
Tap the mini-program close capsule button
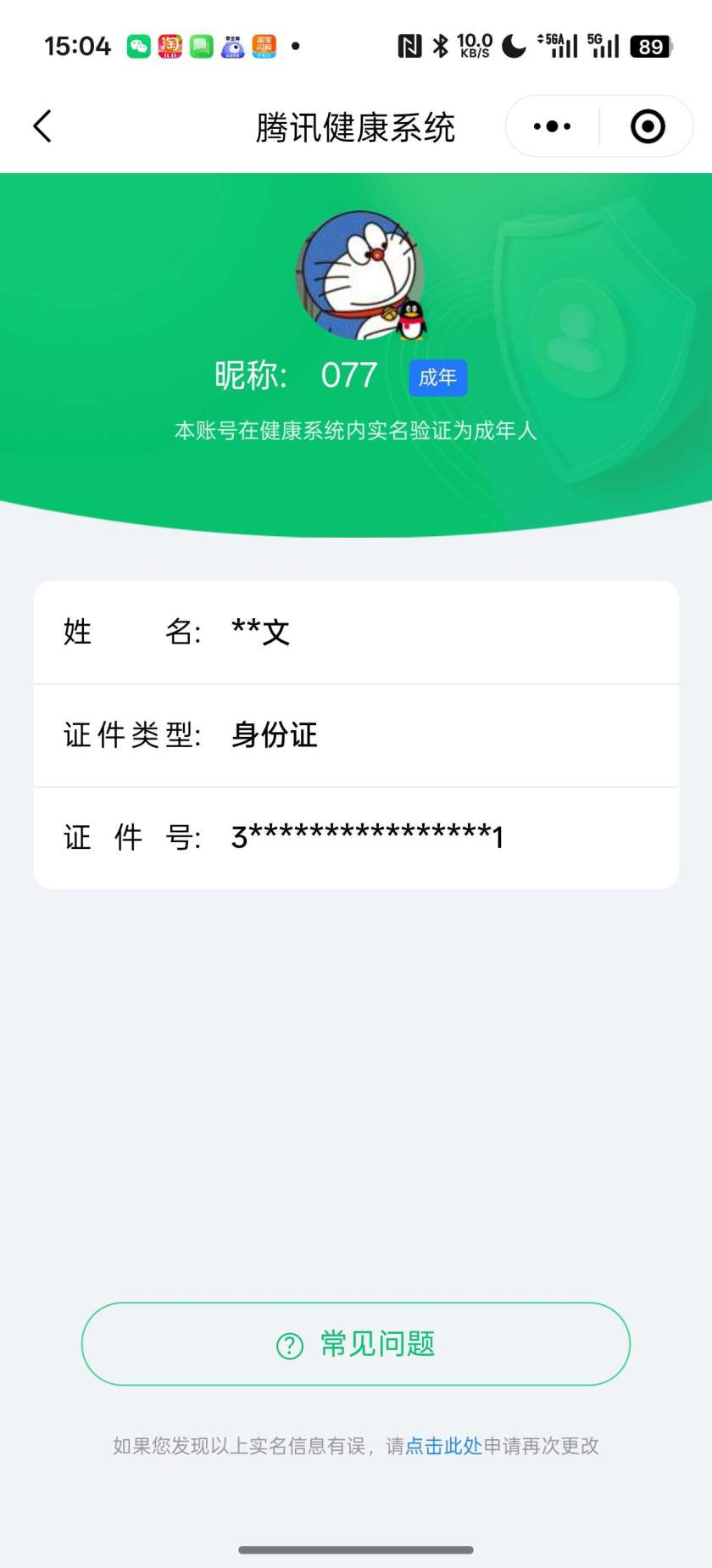[x=647, y=126]
